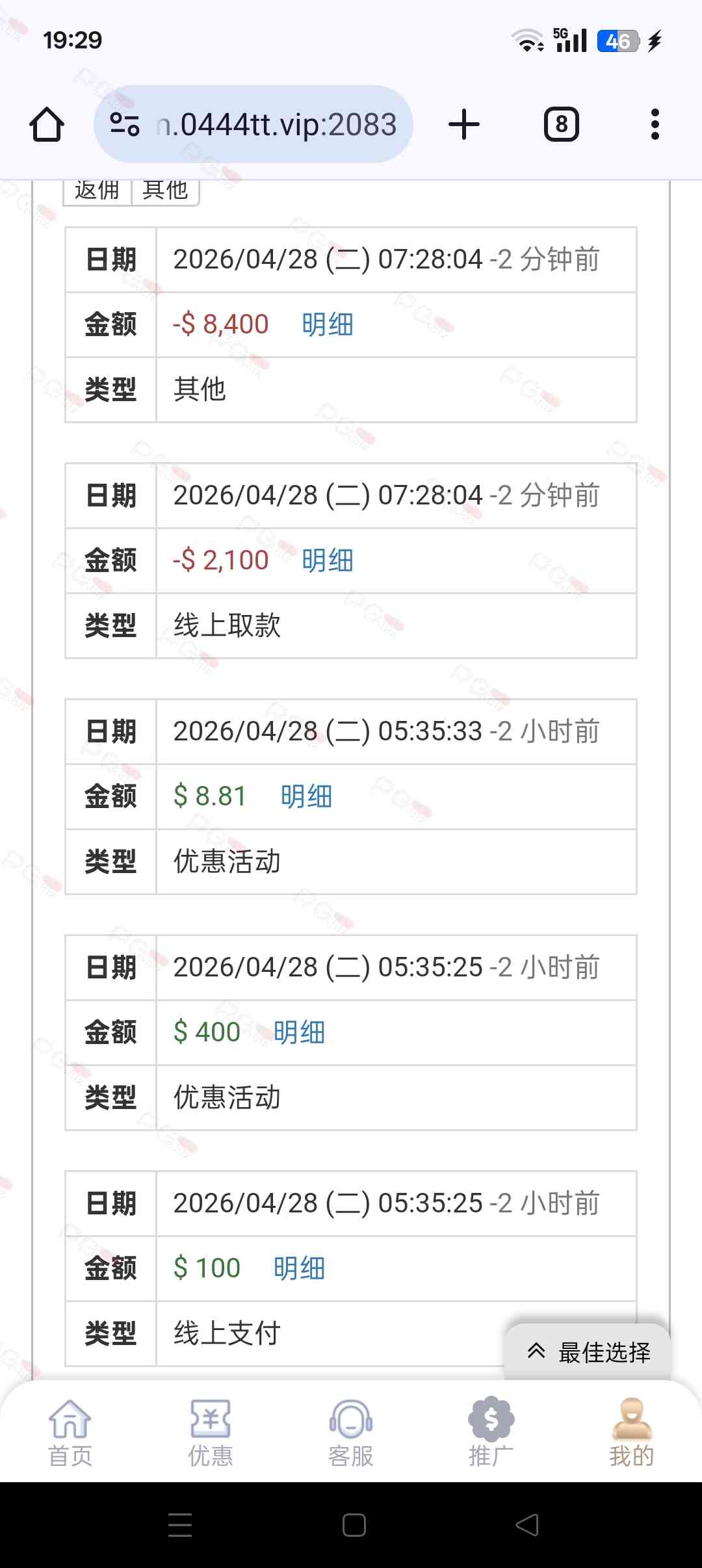The height and width of the screenshot is (1568, 702).
Task: Tap the 最佳选择 floating button
Action: click(x=588, y=1352)
